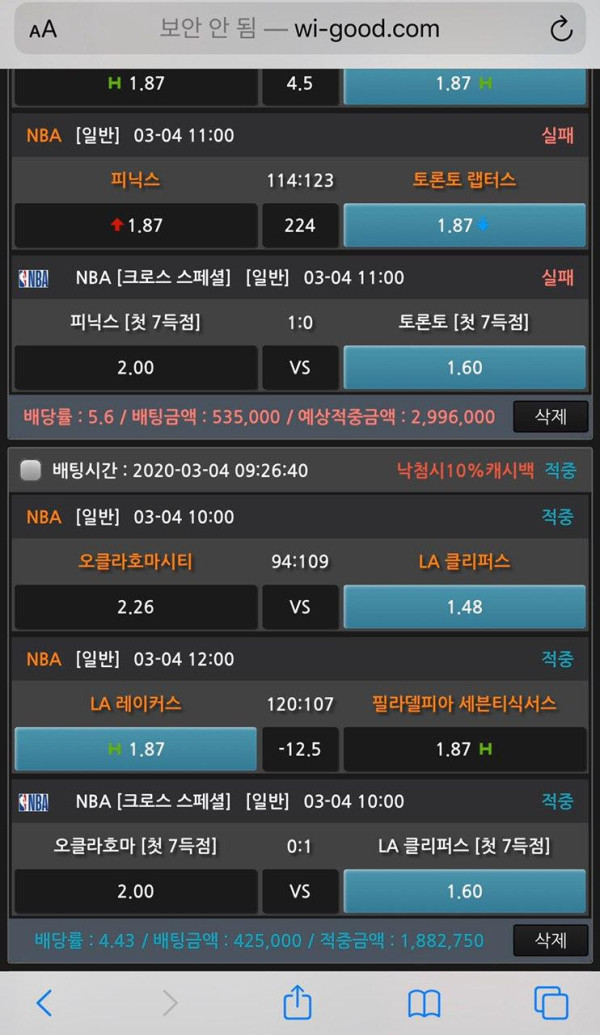This screenshot has width=600, height=1035.
Task: Go back to the previous page
Action: (44, 1001)
